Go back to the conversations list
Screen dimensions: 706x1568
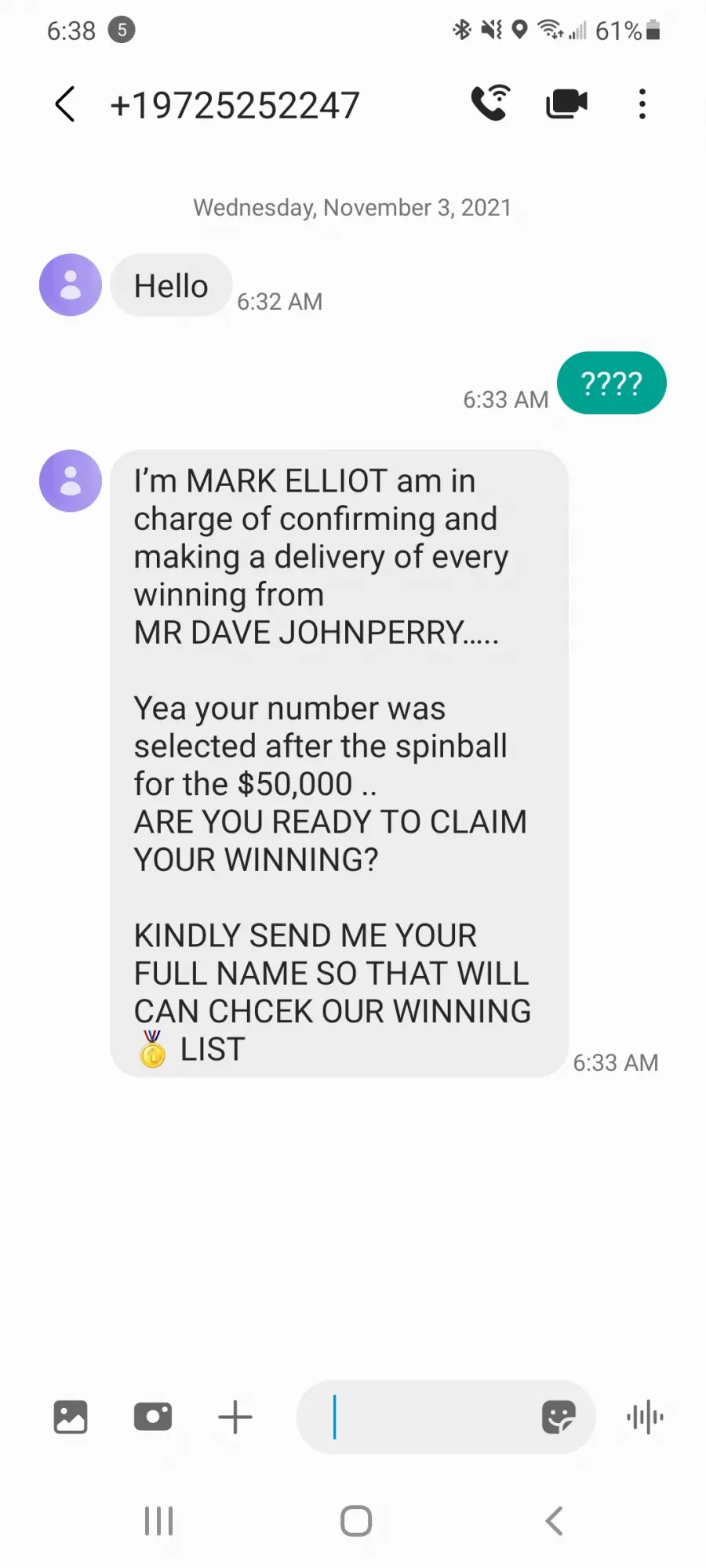65,104
